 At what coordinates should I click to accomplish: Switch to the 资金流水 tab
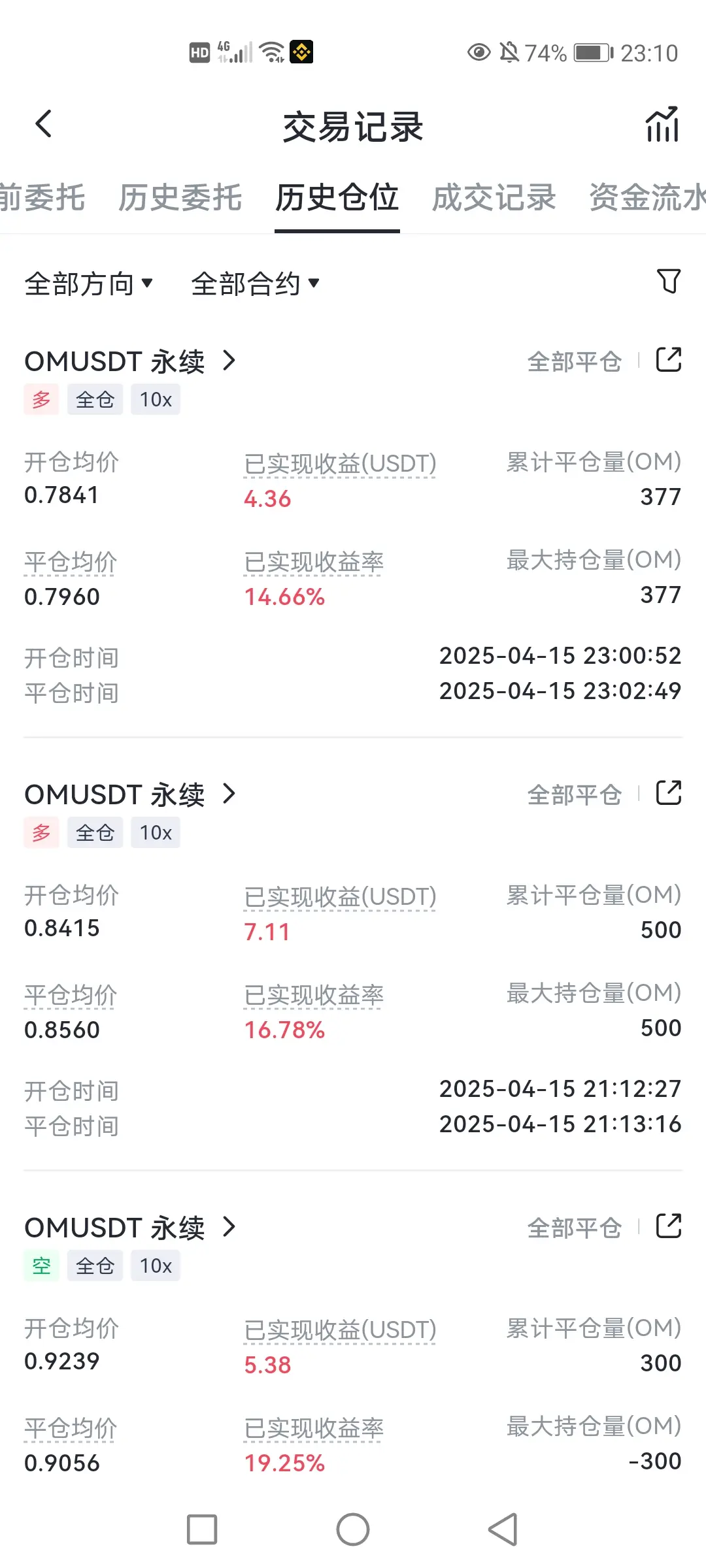click(646, 197)
